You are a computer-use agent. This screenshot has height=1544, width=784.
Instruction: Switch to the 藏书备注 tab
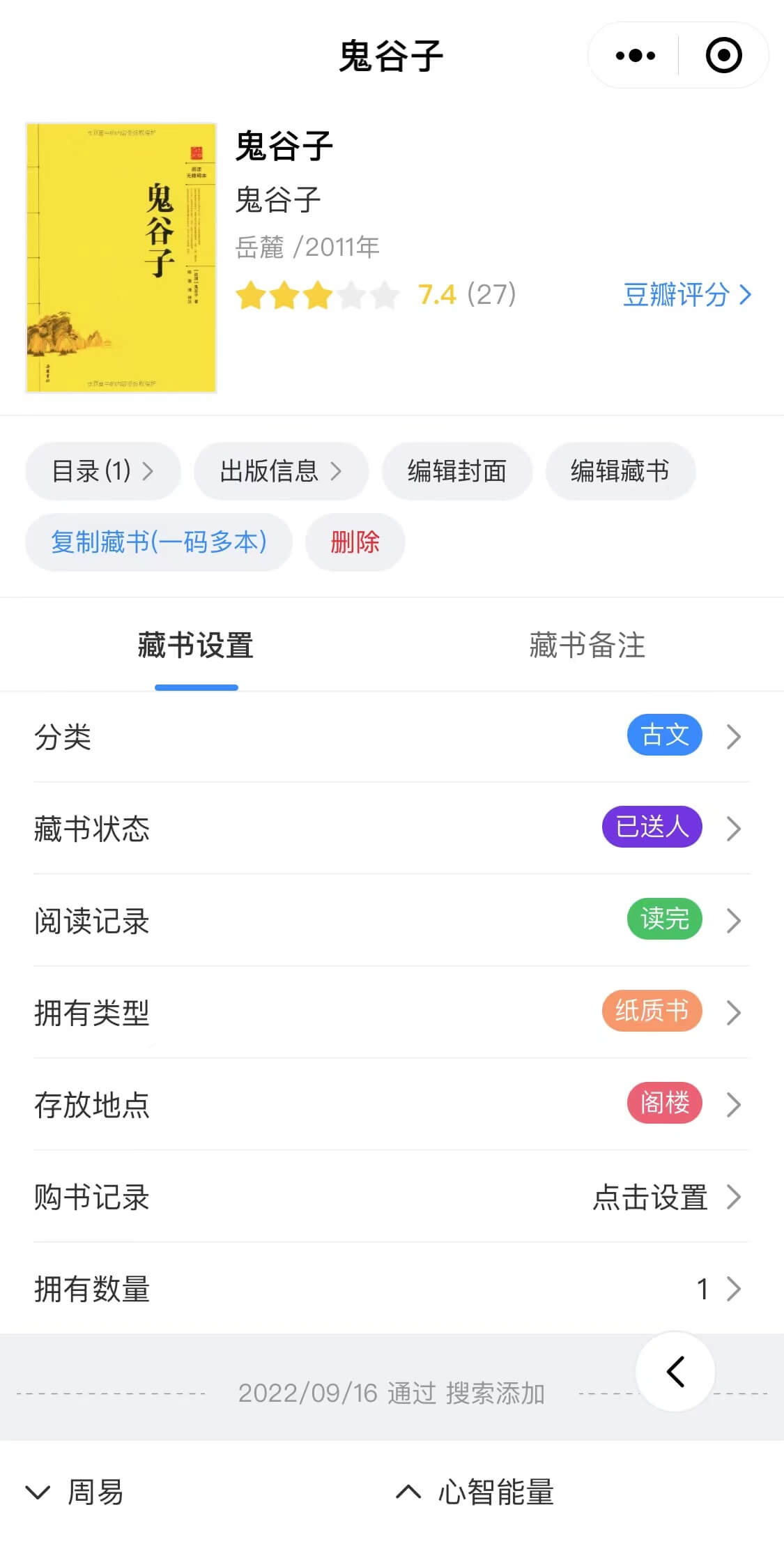click(x=587, y=645)
